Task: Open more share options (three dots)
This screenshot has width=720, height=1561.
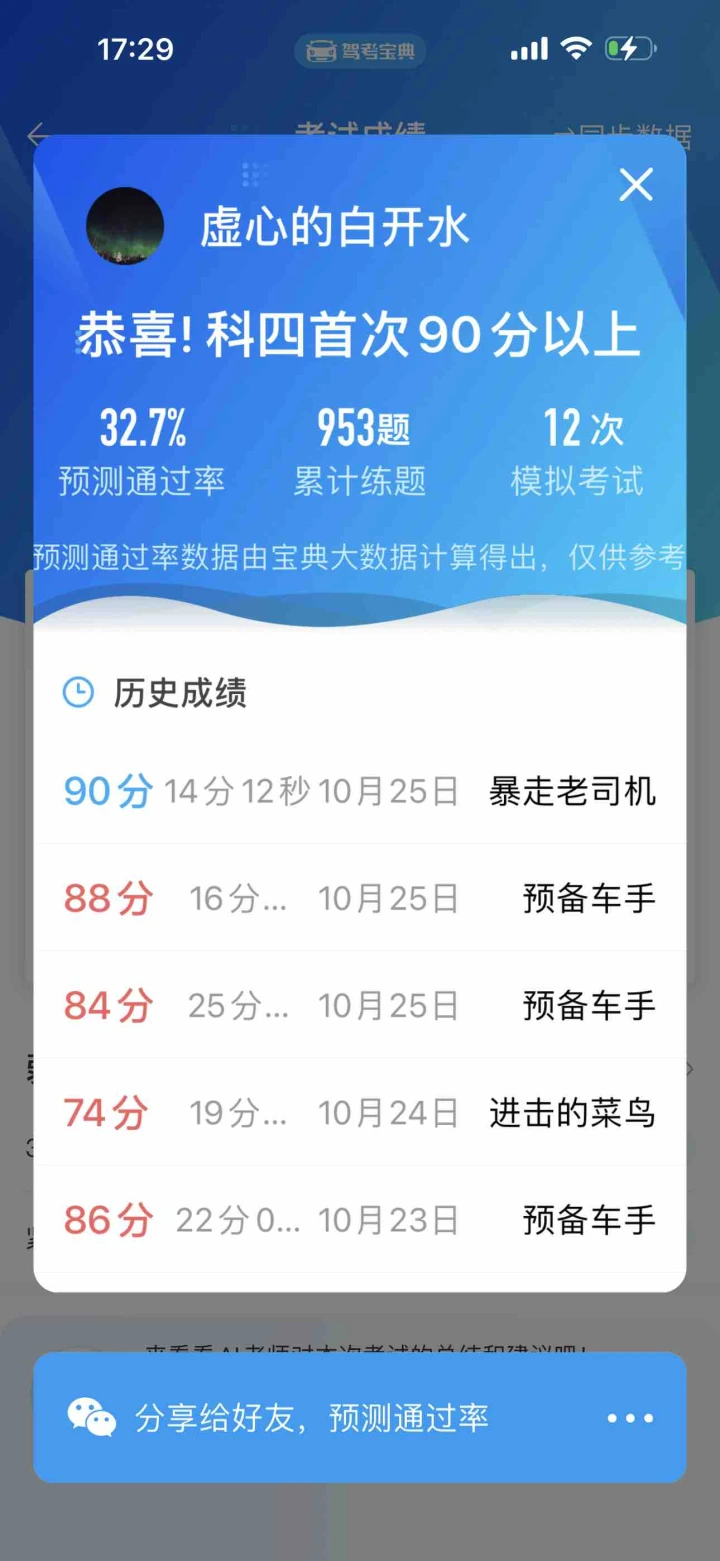Action: click(x=630, y=1418)
